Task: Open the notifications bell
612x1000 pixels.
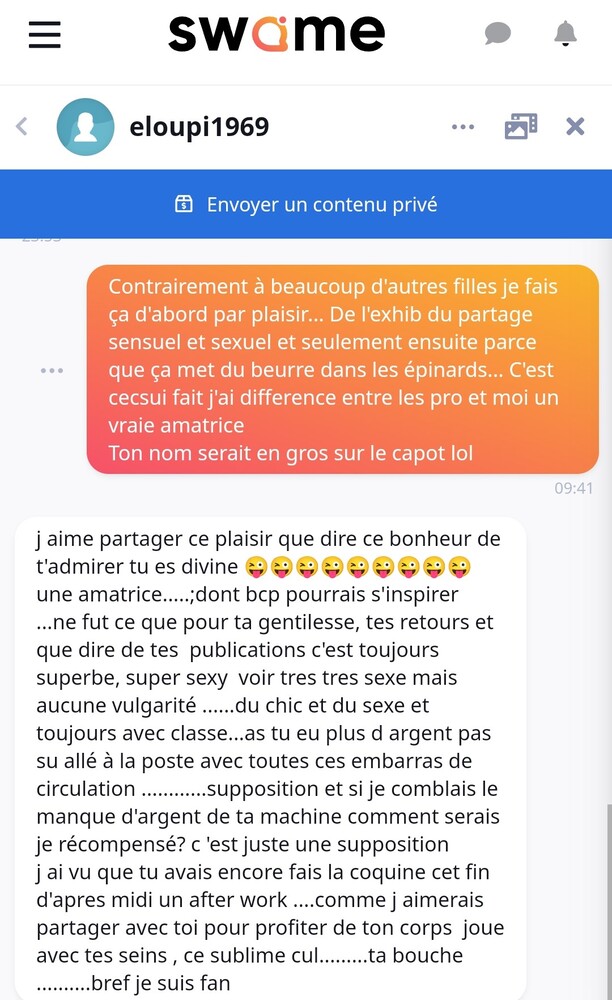Action: (565, 34)
